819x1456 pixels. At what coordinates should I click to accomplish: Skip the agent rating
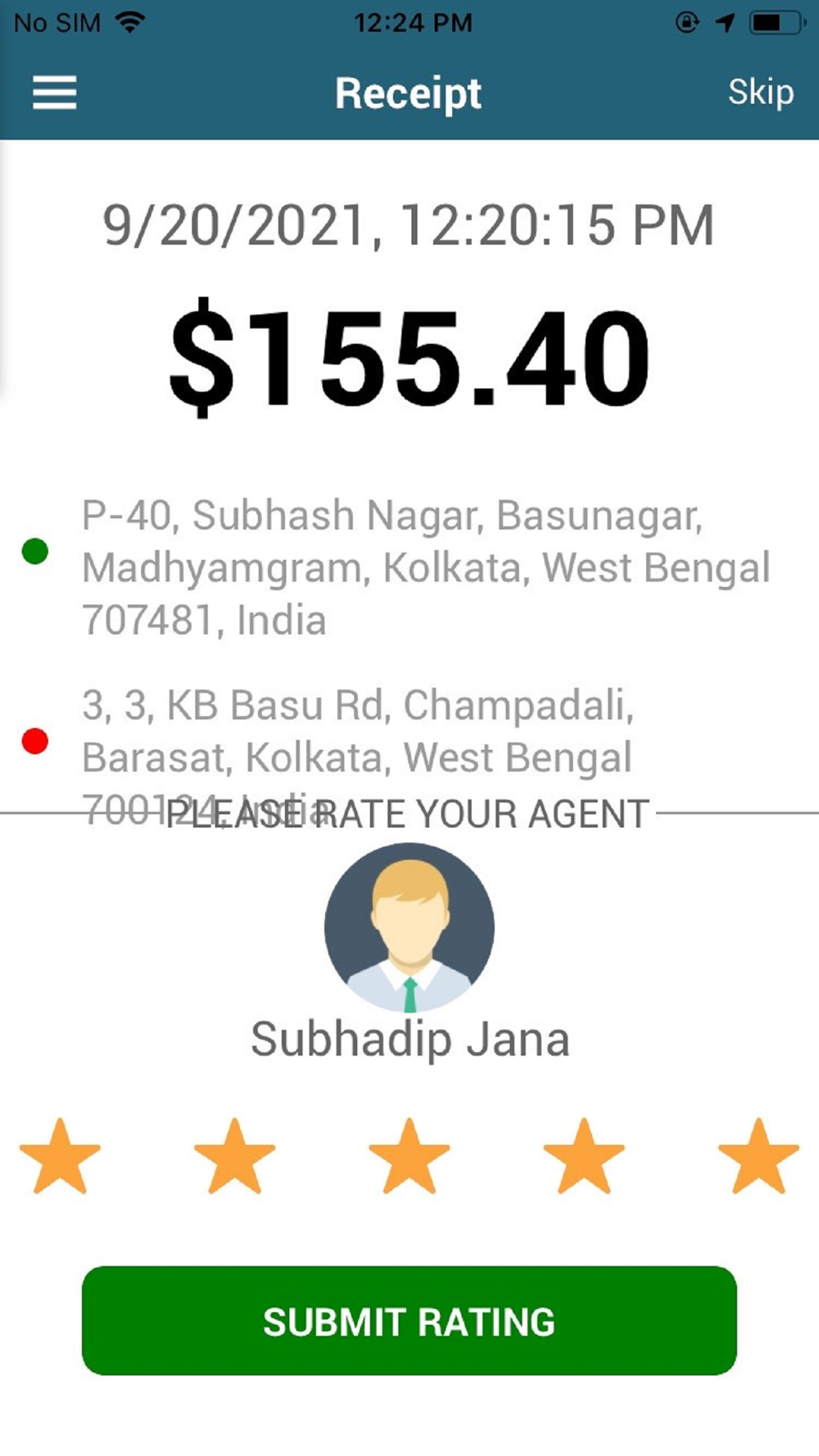coord(761,93)
